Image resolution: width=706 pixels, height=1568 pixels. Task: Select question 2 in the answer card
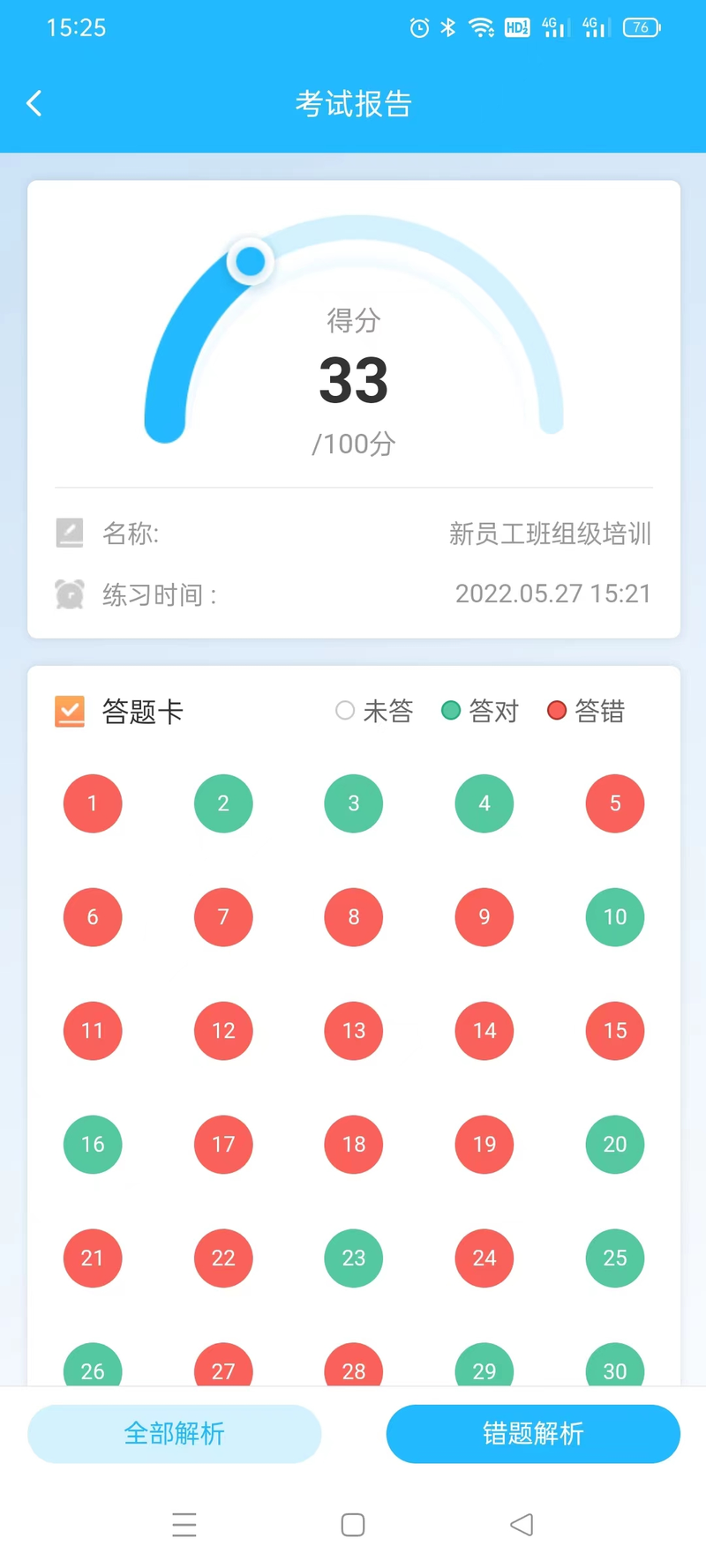click(x=223, y=803)
